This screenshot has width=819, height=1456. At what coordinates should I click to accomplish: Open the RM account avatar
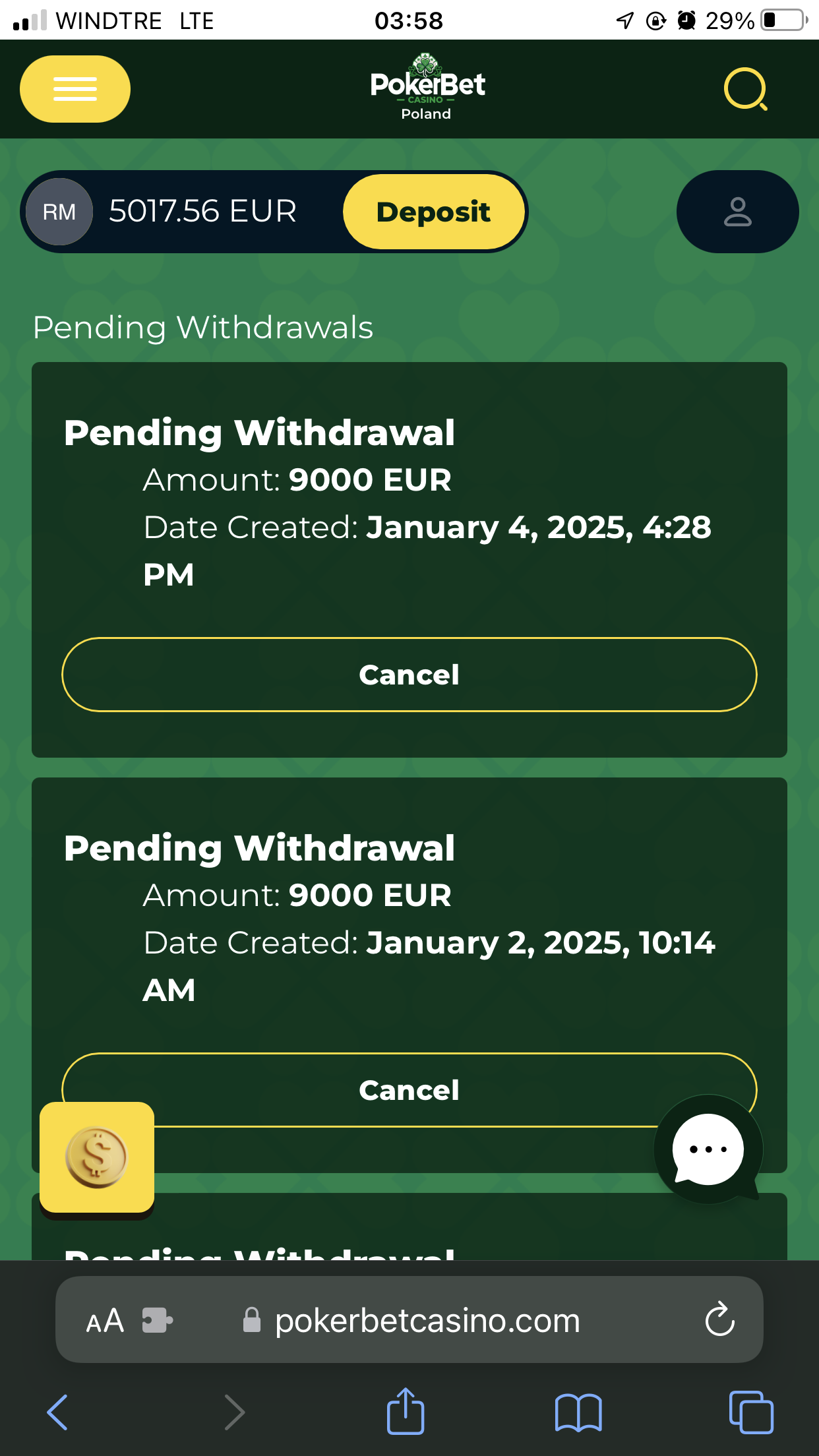59,212
